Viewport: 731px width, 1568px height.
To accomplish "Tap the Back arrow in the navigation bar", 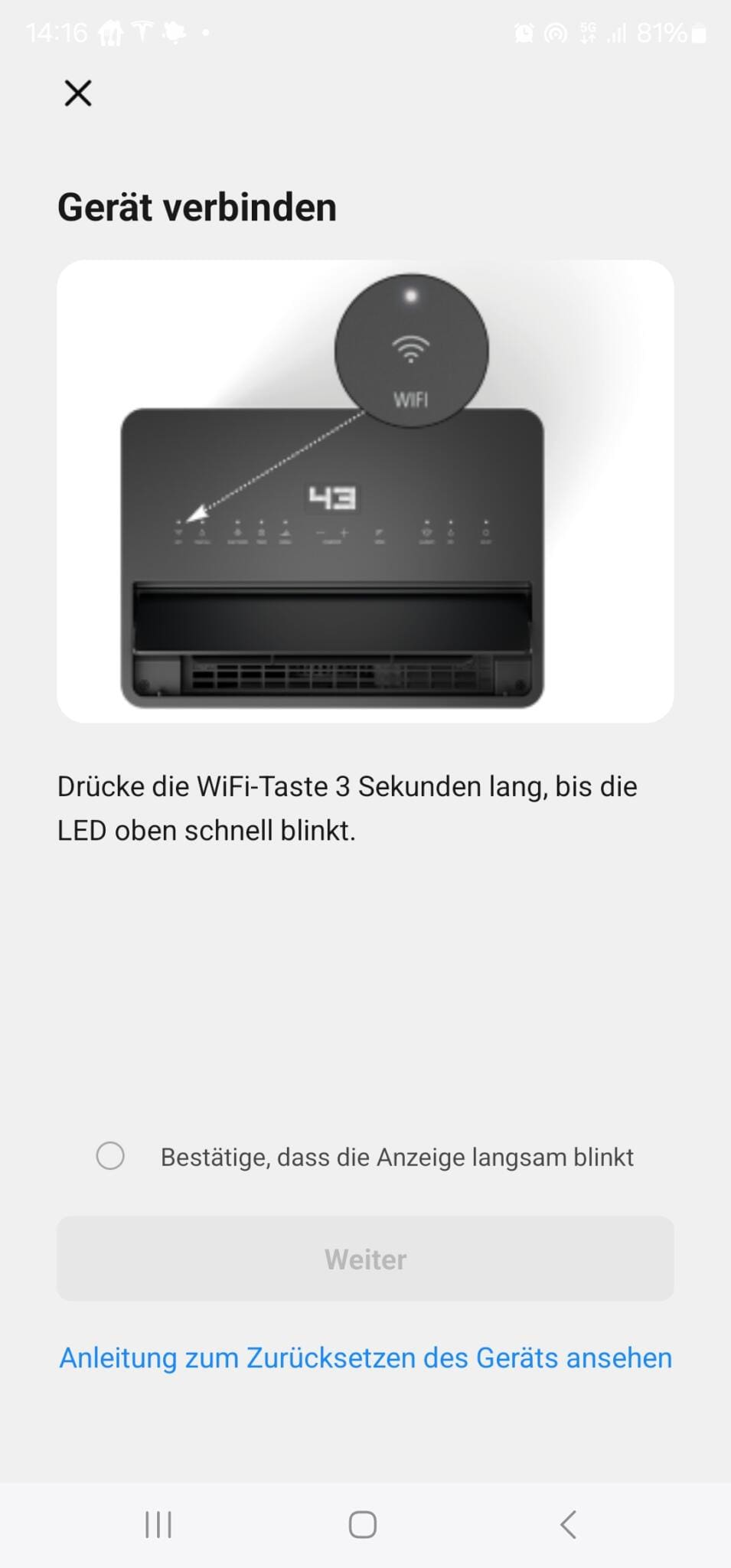I will [567, 1524].
